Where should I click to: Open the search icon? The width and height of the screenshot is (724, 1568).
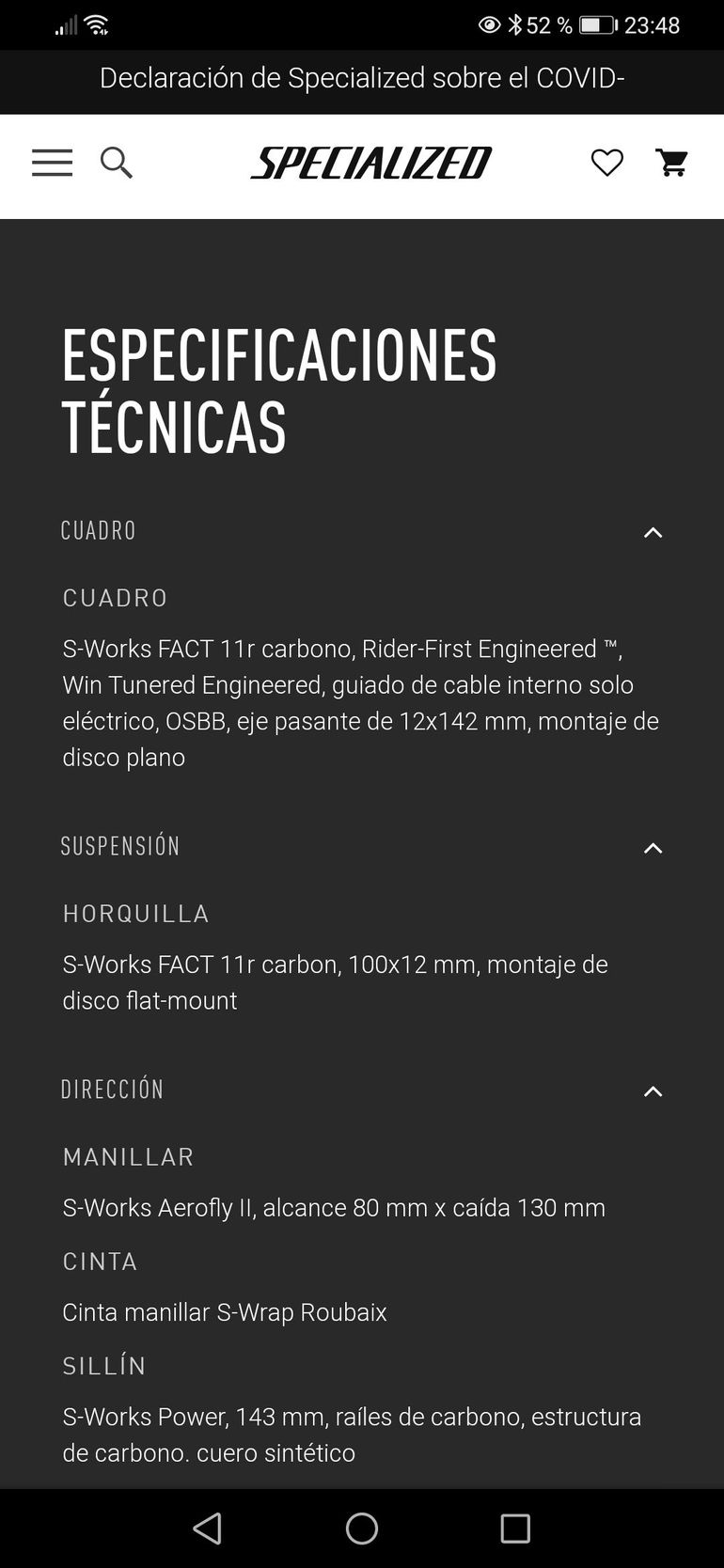(117, 163)
